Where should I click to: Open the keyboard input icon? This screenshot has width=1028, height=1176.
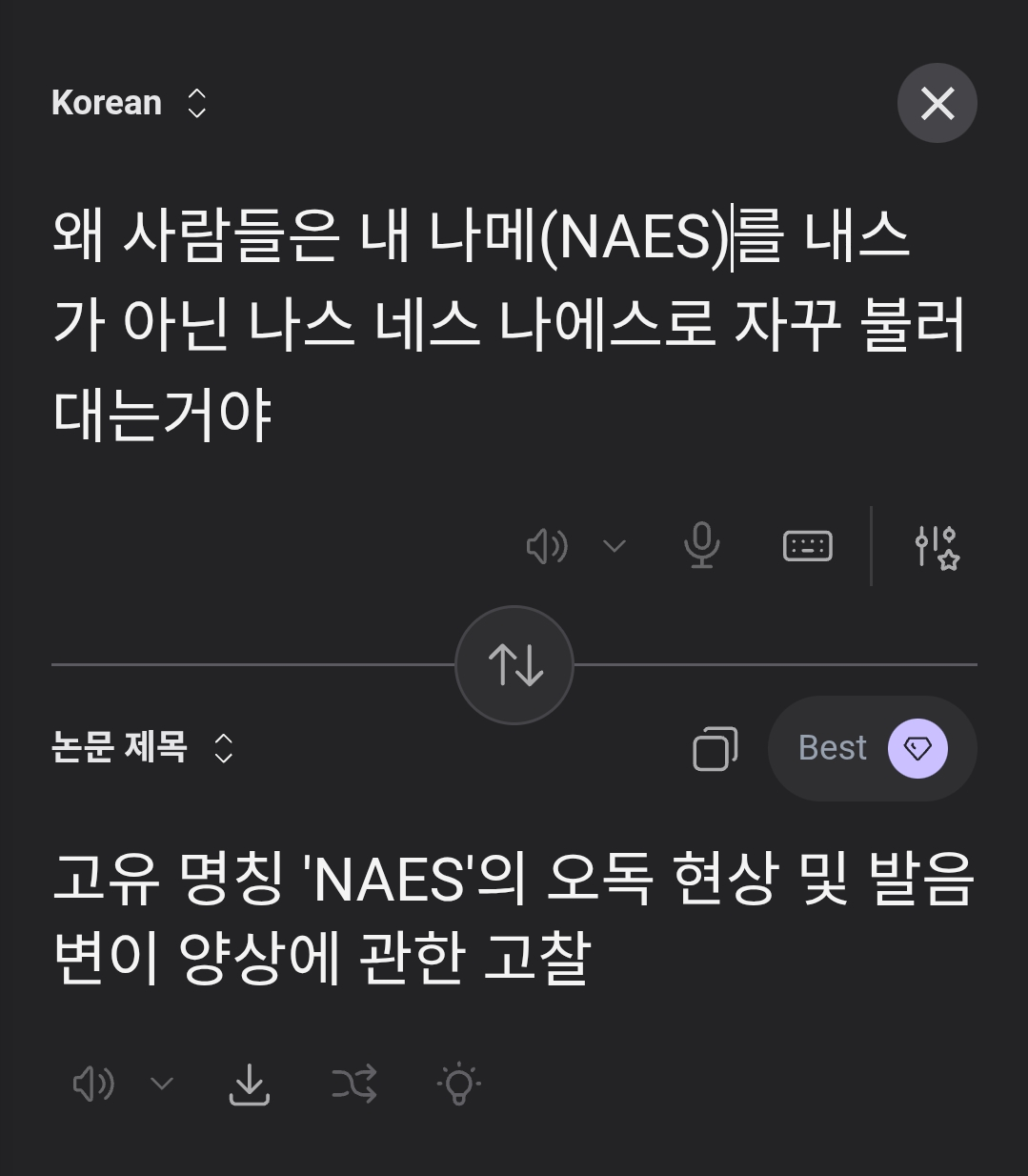tap(807, 546)
